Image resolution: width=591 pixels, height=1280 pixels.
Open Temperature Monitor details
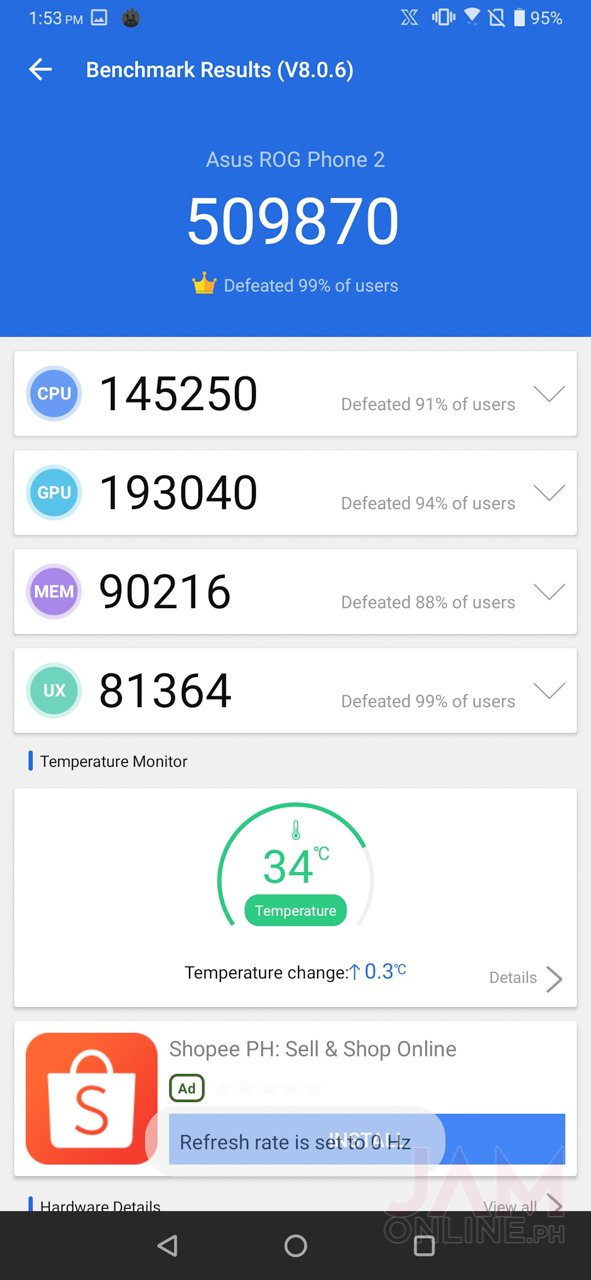click(526, 978)
